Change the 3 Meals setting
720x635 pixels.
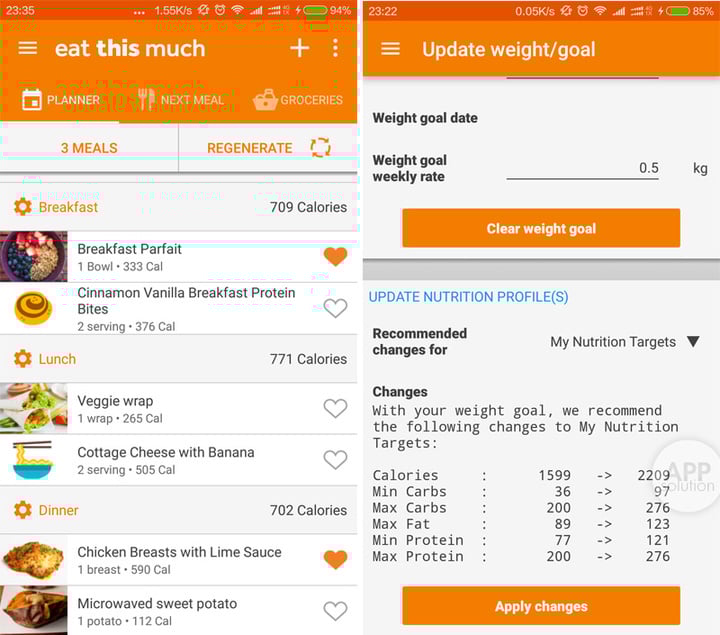click(x=89, y=148)
